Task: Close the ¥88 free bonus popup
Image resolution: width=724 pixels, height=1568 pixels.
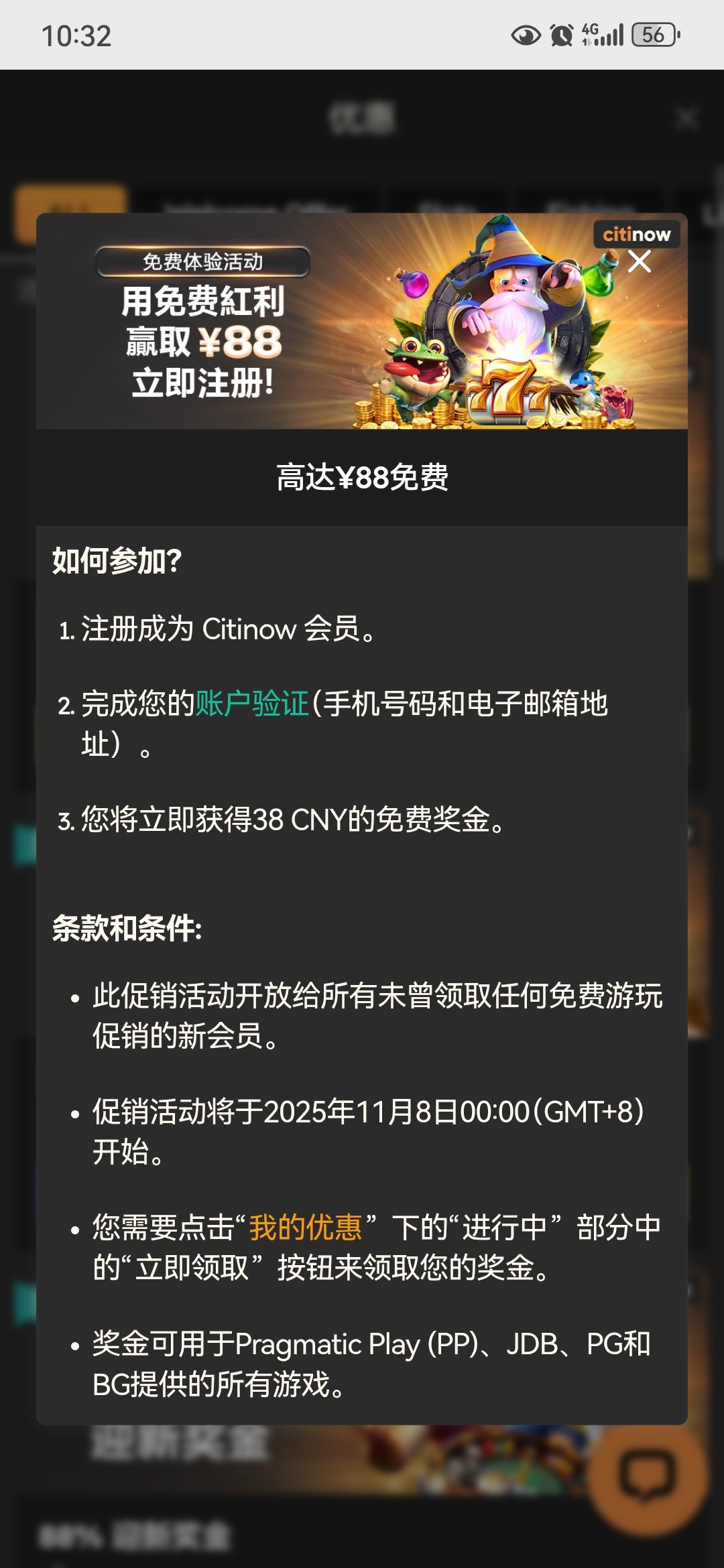Action: (x=639, y=261)
